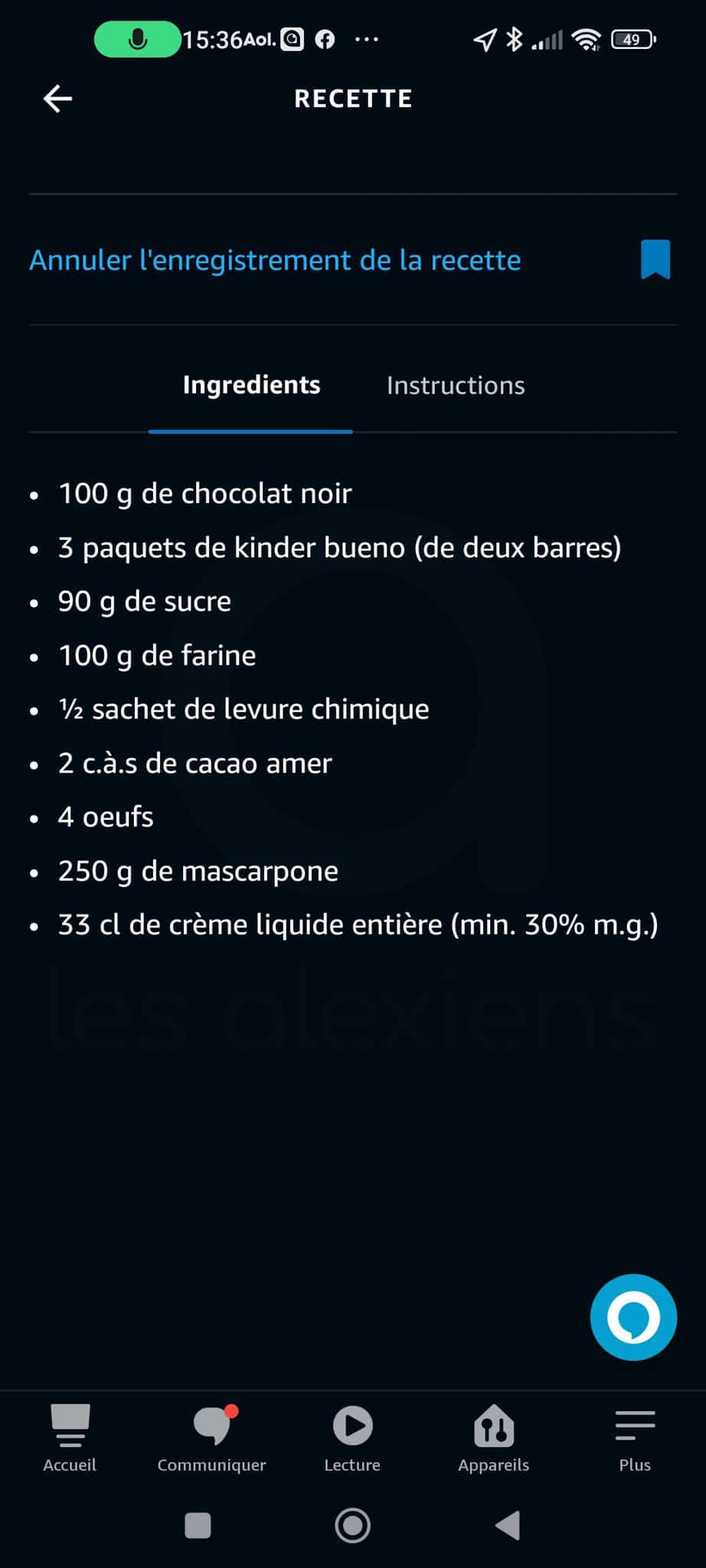This screenshot has width=706, height=1568.
Task: Go to the Appareils tab
Action: click(494, 1438)
